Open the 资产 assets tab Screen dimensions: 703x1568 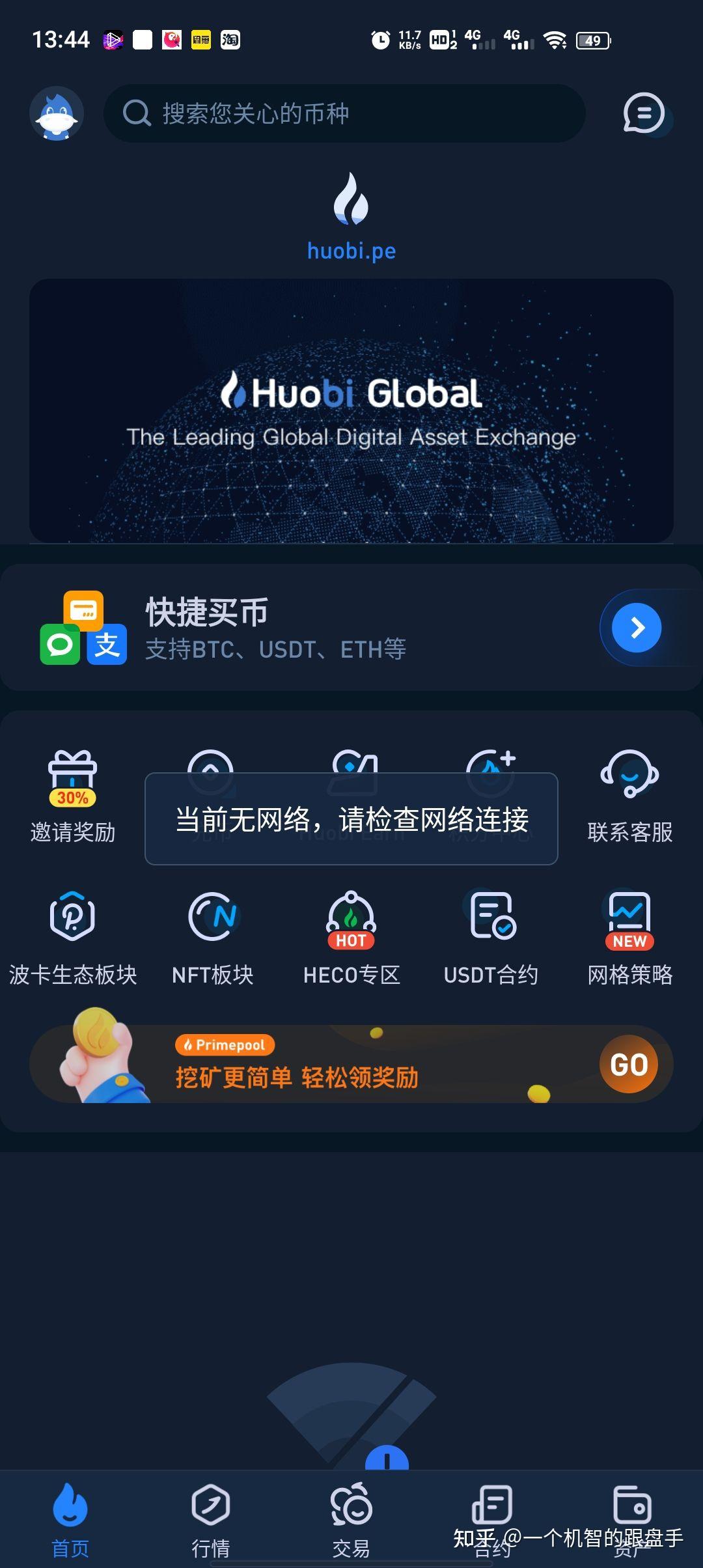click(633, 1517)
